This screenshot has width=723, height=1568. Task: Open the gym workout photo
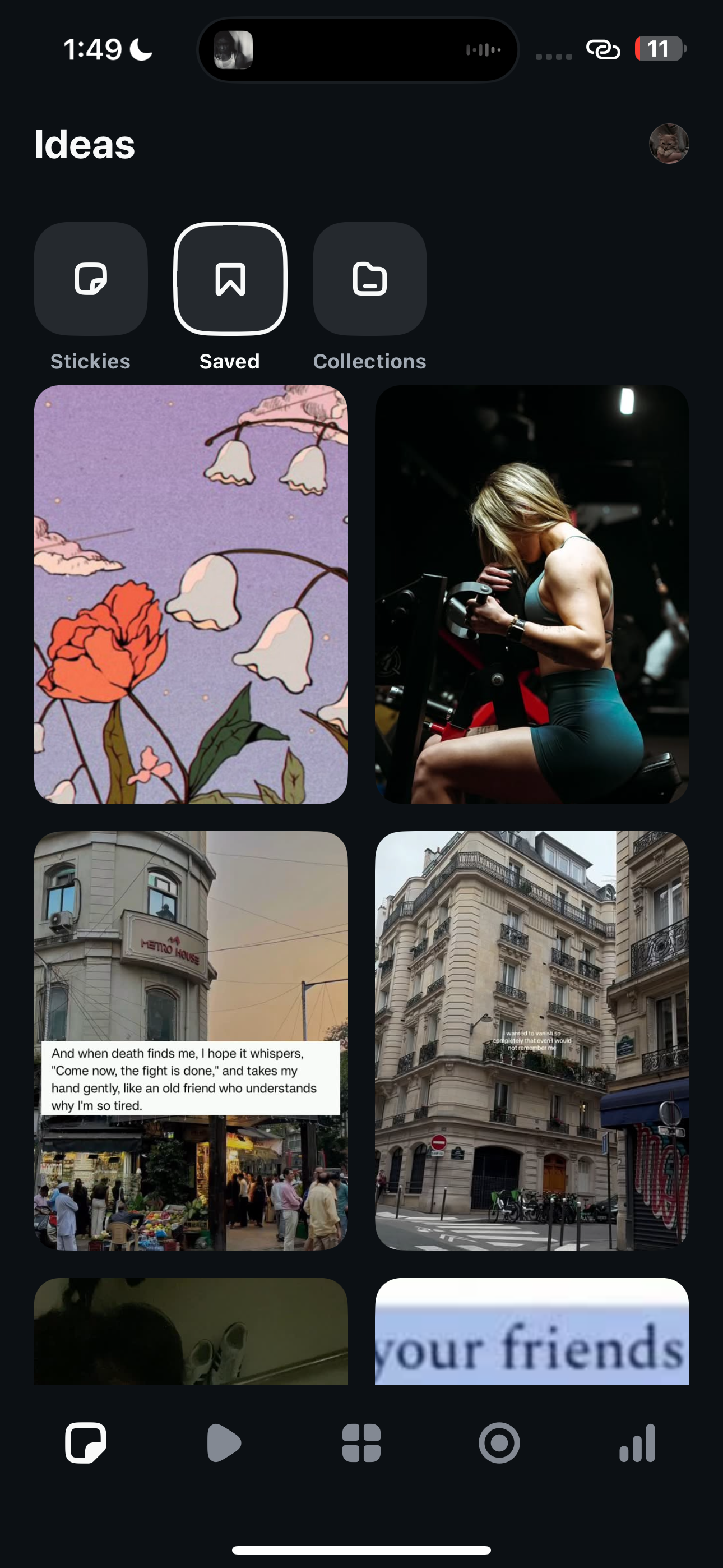[532, 594]
